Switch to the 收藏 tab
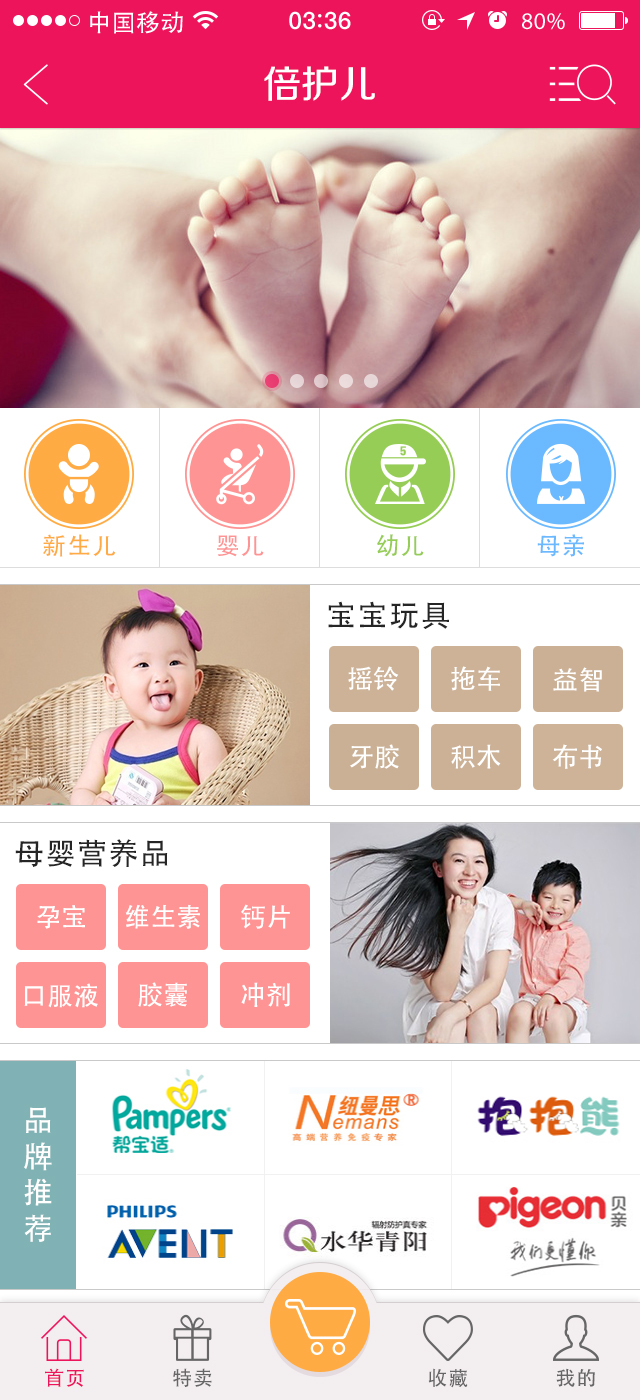640x1400 pixels. point(448,1352)
